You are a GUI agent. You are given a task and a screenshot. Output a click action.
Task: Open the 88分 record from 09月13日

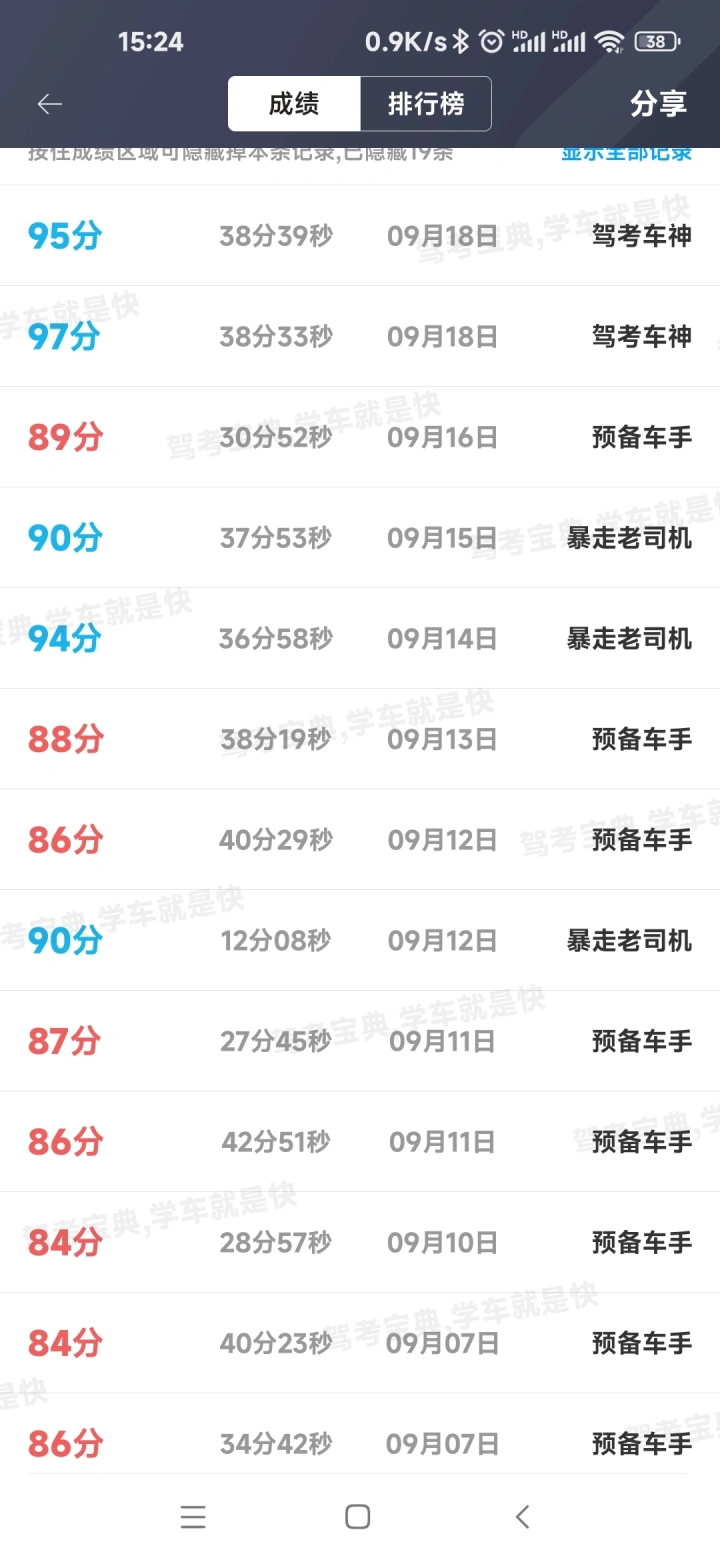(360, 739)
